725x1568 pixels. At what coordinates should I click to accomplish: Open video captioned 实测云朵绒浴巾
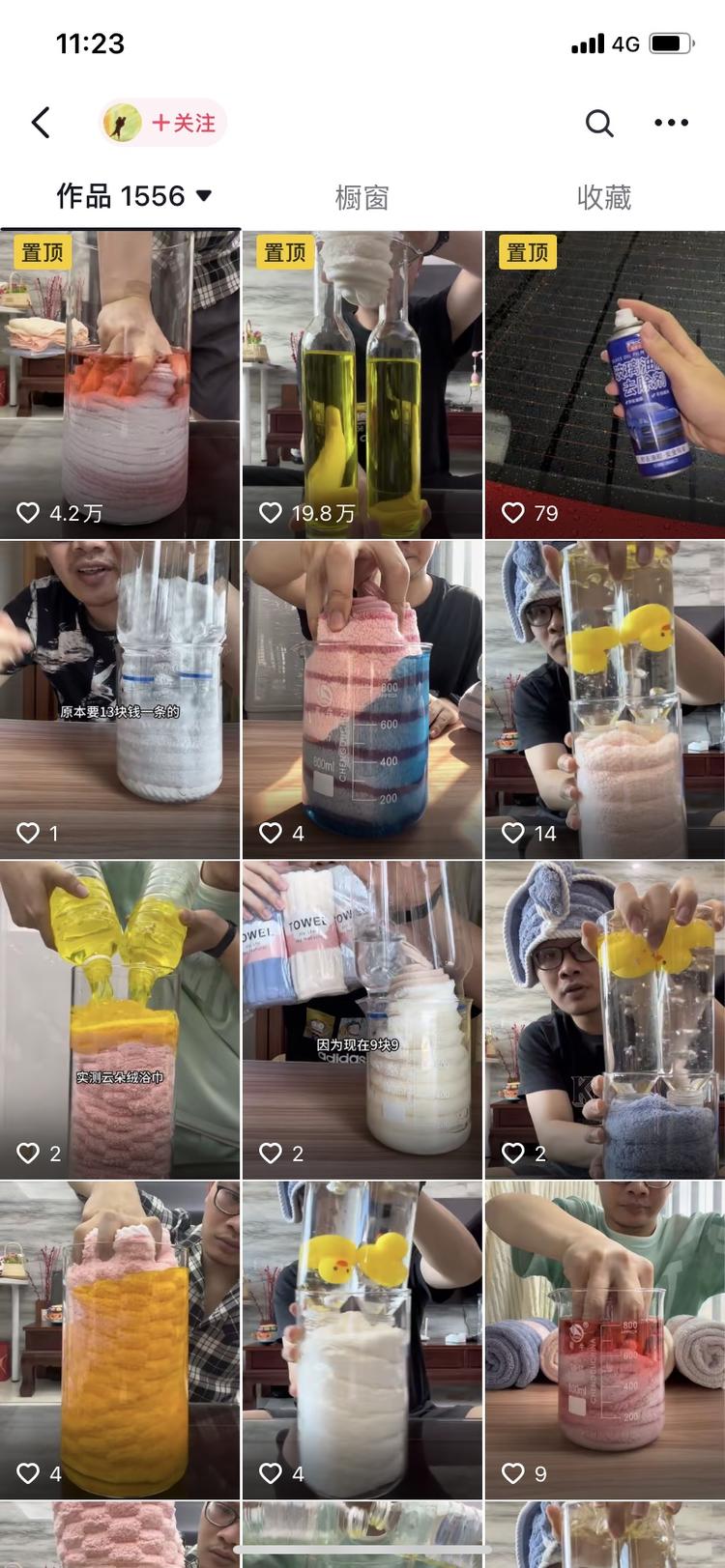(x=120, y=1019)
